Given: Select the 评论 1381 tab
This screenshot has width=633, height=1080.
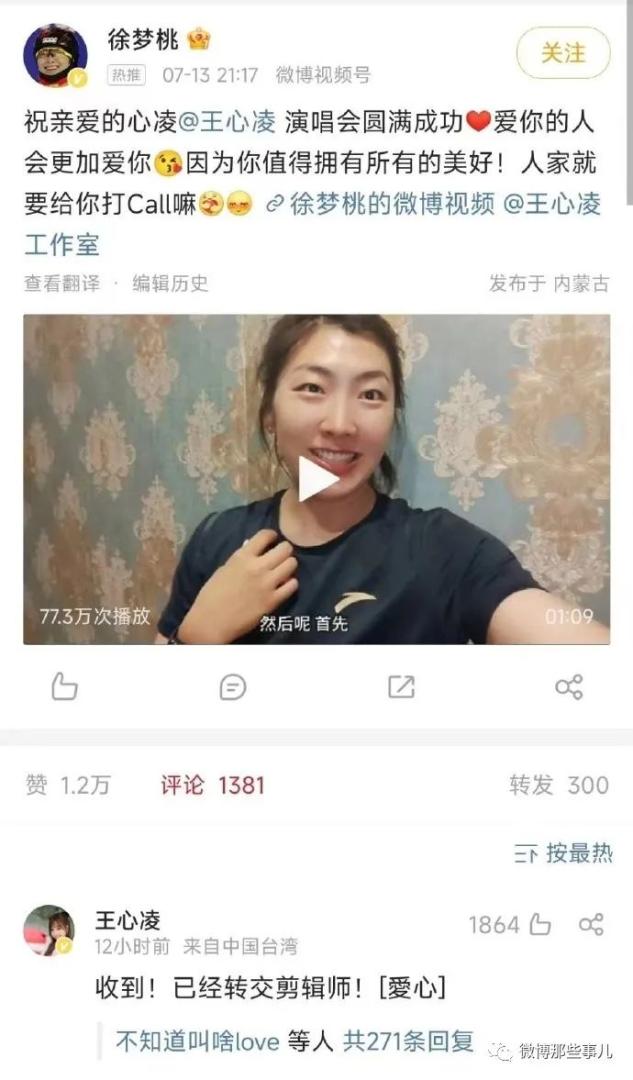Looking at the screenshot, I should [x=213, y=785].
